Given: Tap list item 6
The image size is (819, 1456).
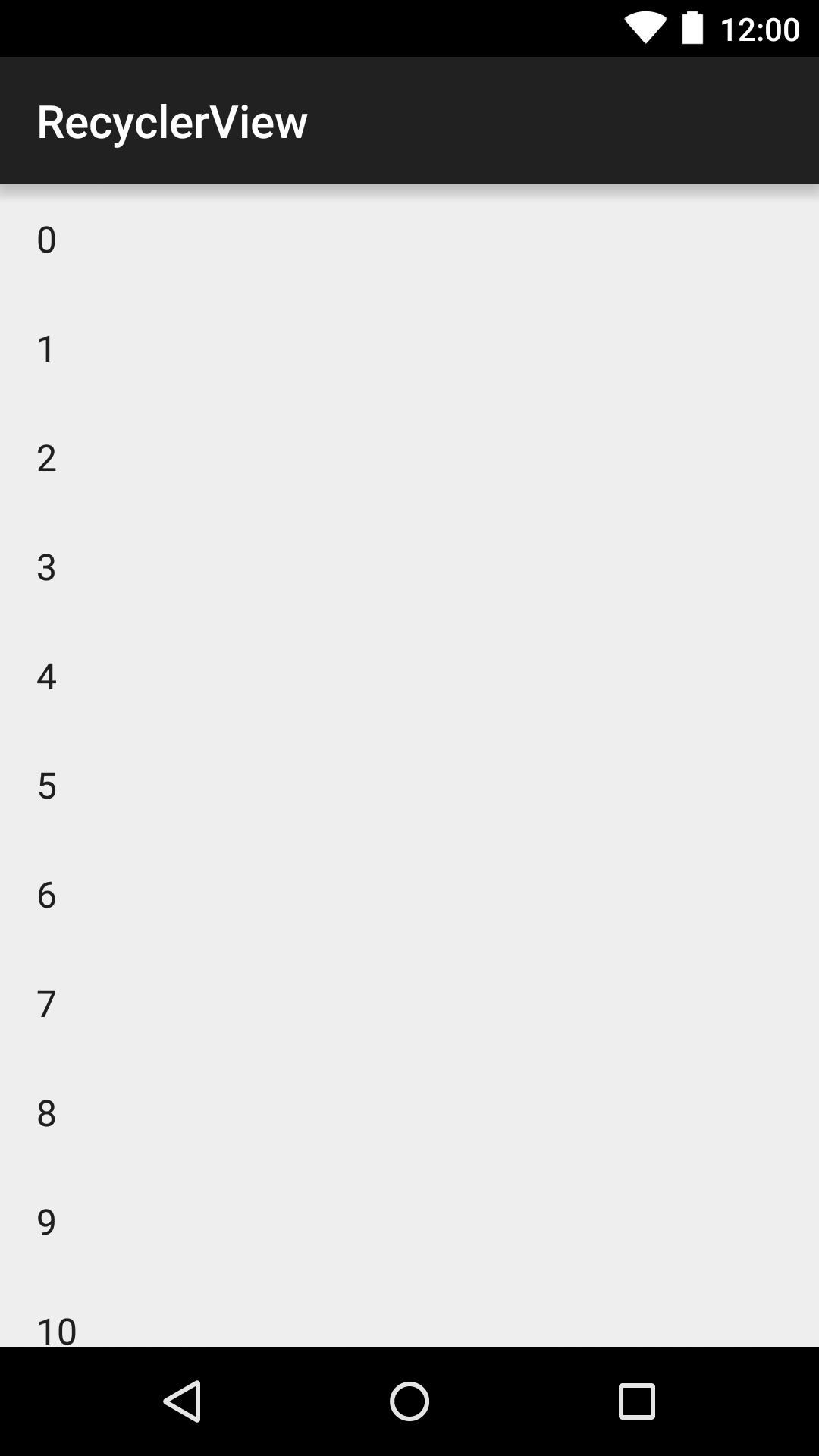Looking at the screenshot, I should click(409, 895).
